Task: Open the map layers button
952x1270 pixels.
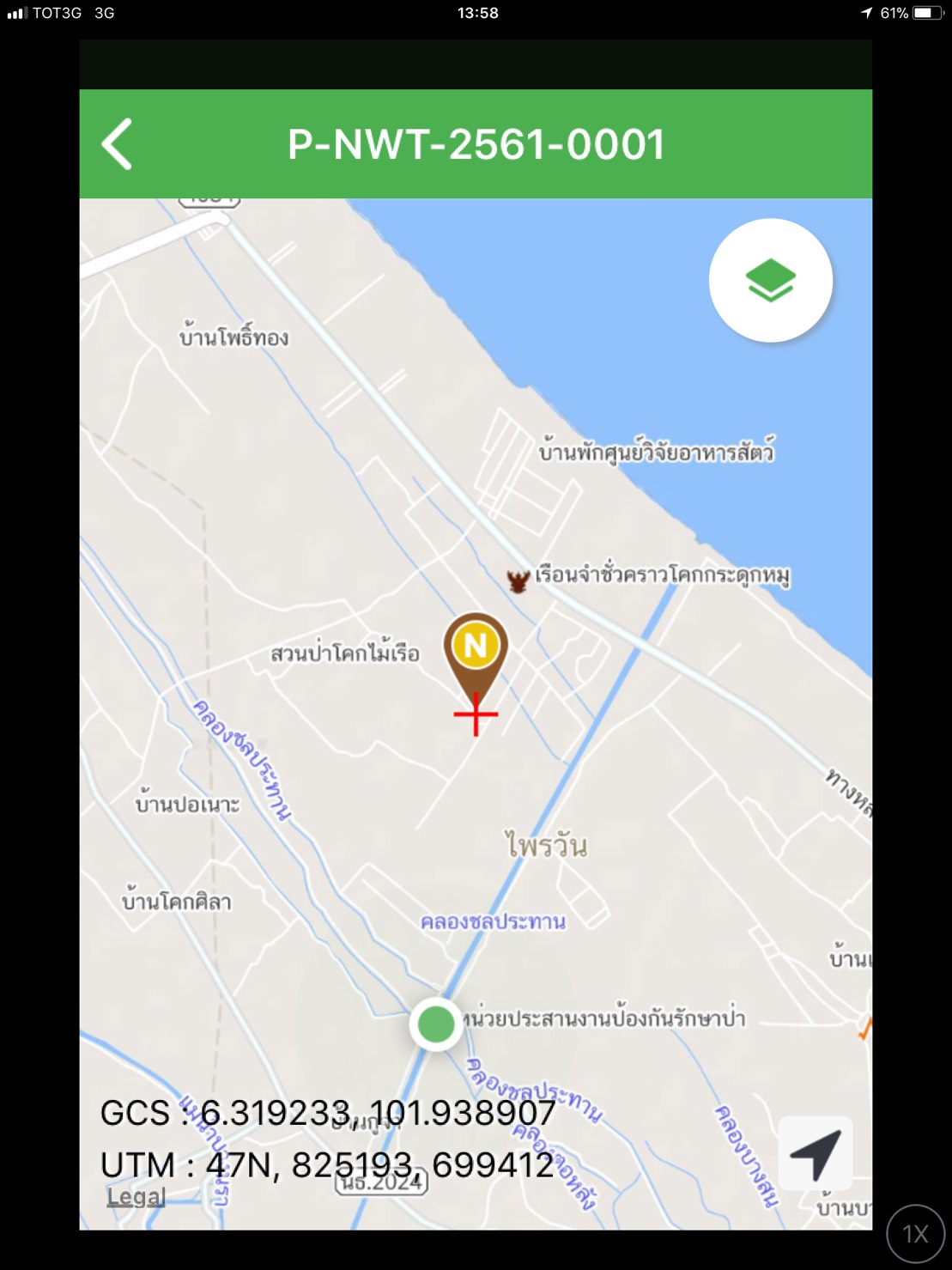Action: tap(770, 281)
